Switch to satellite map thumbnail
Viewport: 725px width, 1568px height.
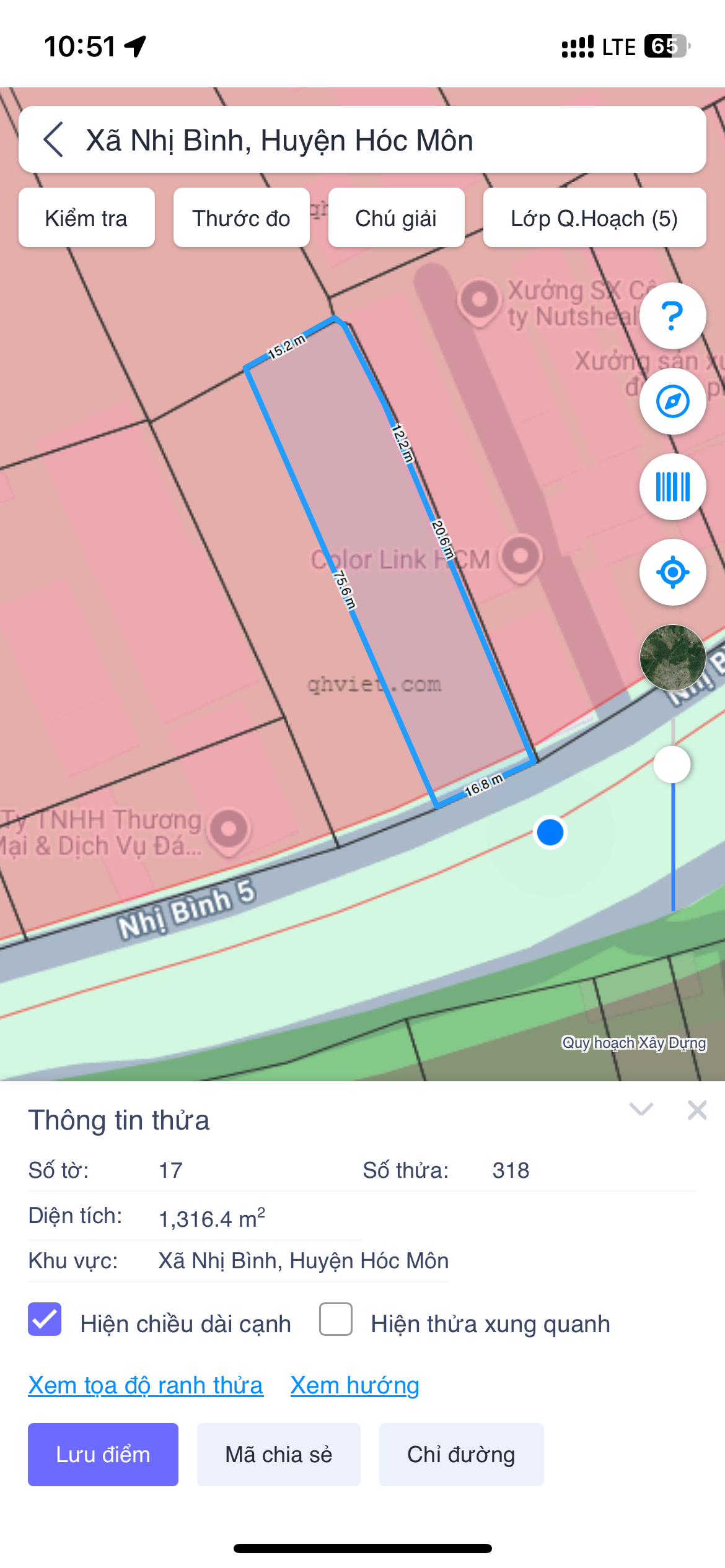[x=672, y=657]
